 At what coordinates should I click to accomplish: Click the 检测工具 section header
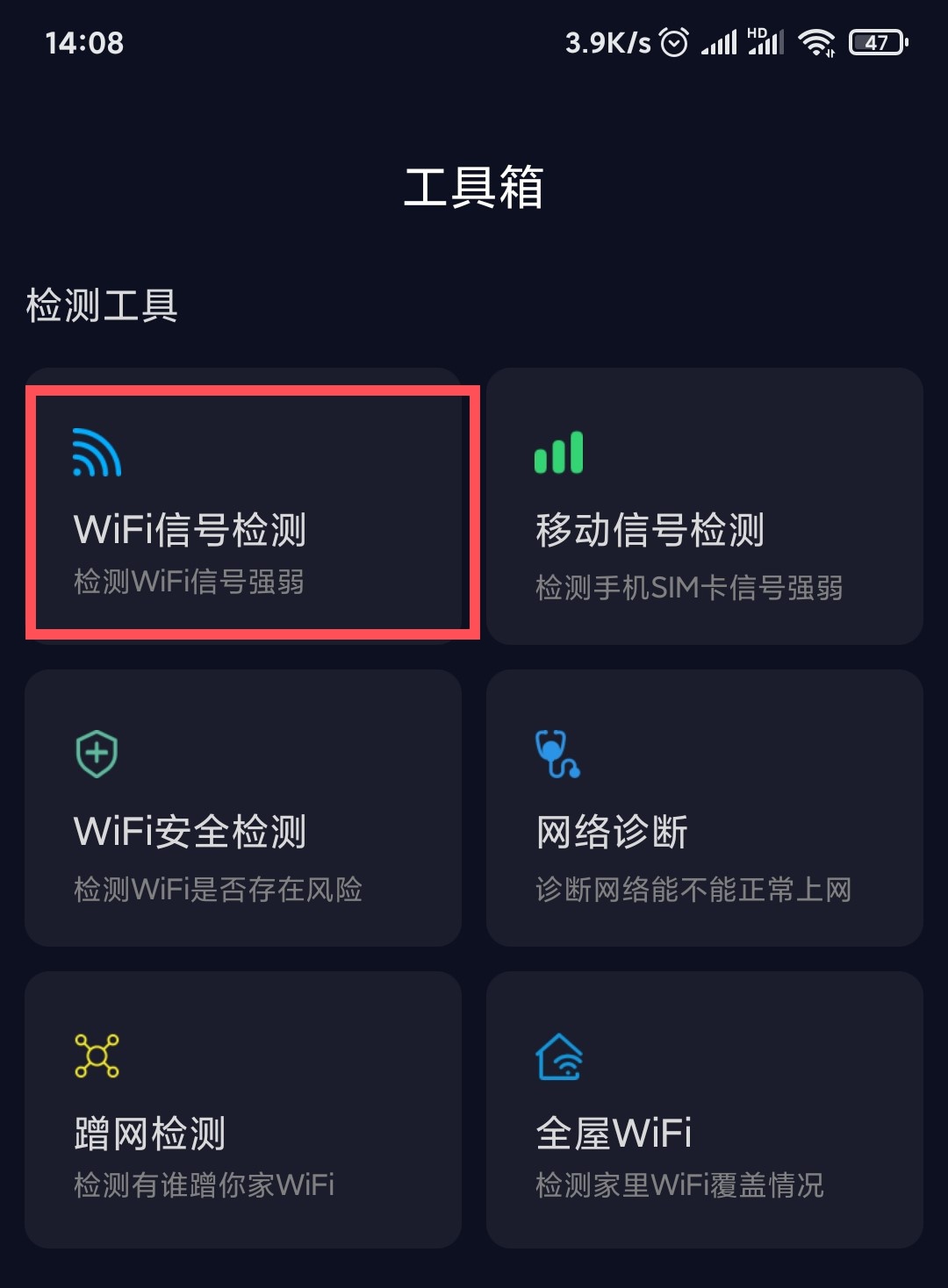pos(99,307)
